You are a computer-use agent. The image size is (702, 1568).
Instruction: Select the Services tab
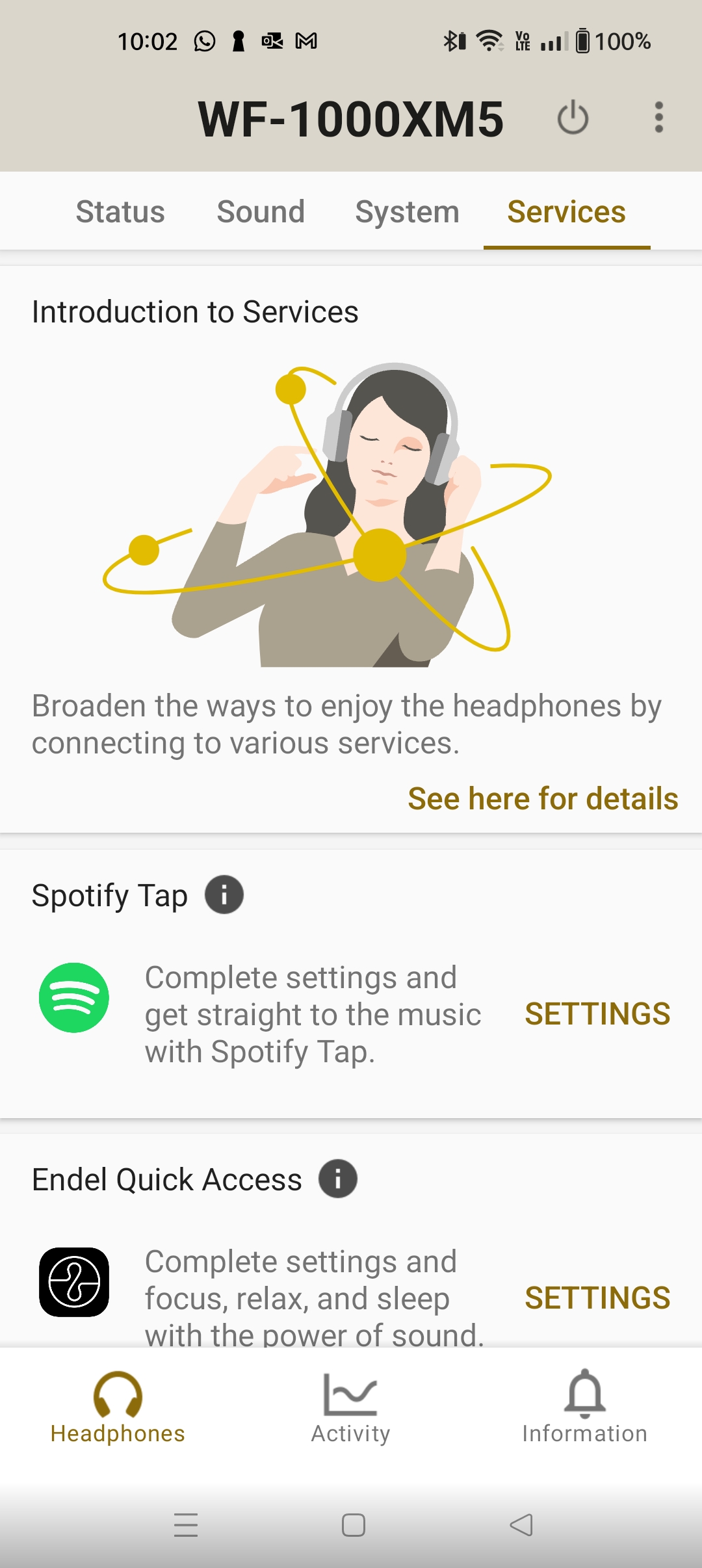[566, 212]
